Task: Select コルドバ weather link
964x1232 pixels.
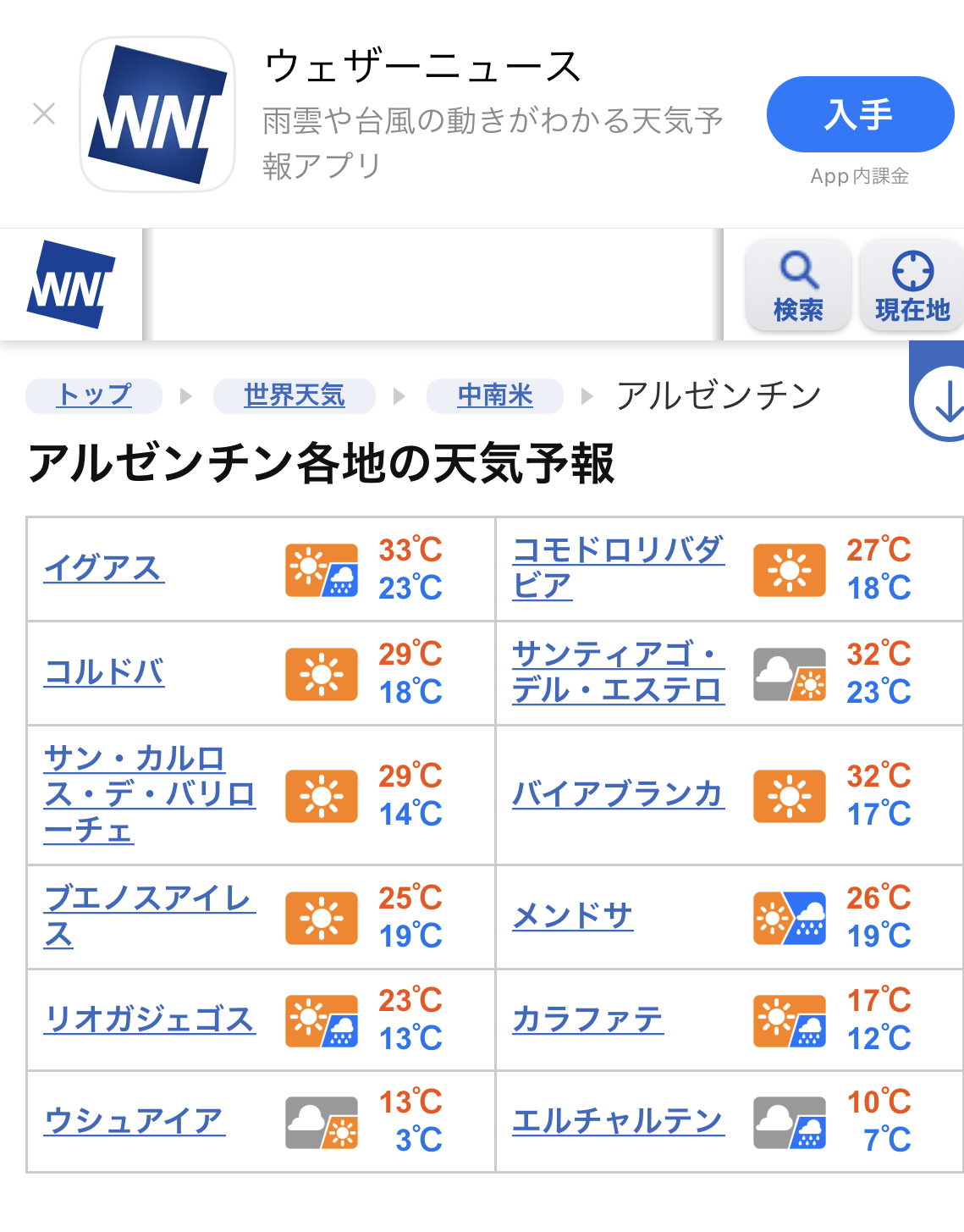Action: tap(104, 672)
